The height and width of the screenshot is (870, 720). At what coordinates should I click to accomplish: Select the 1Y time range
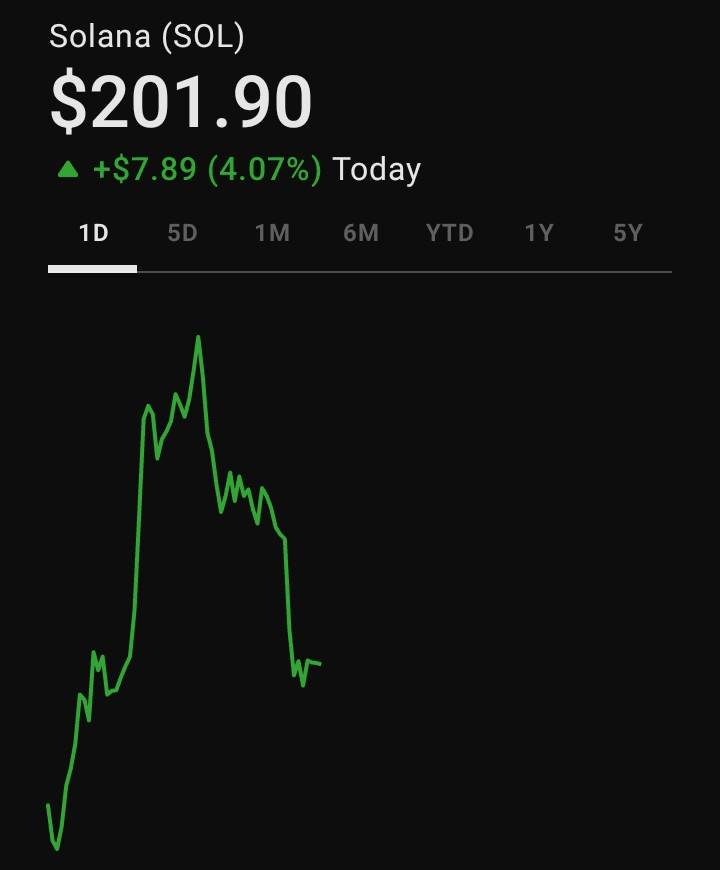click(539, 234)
